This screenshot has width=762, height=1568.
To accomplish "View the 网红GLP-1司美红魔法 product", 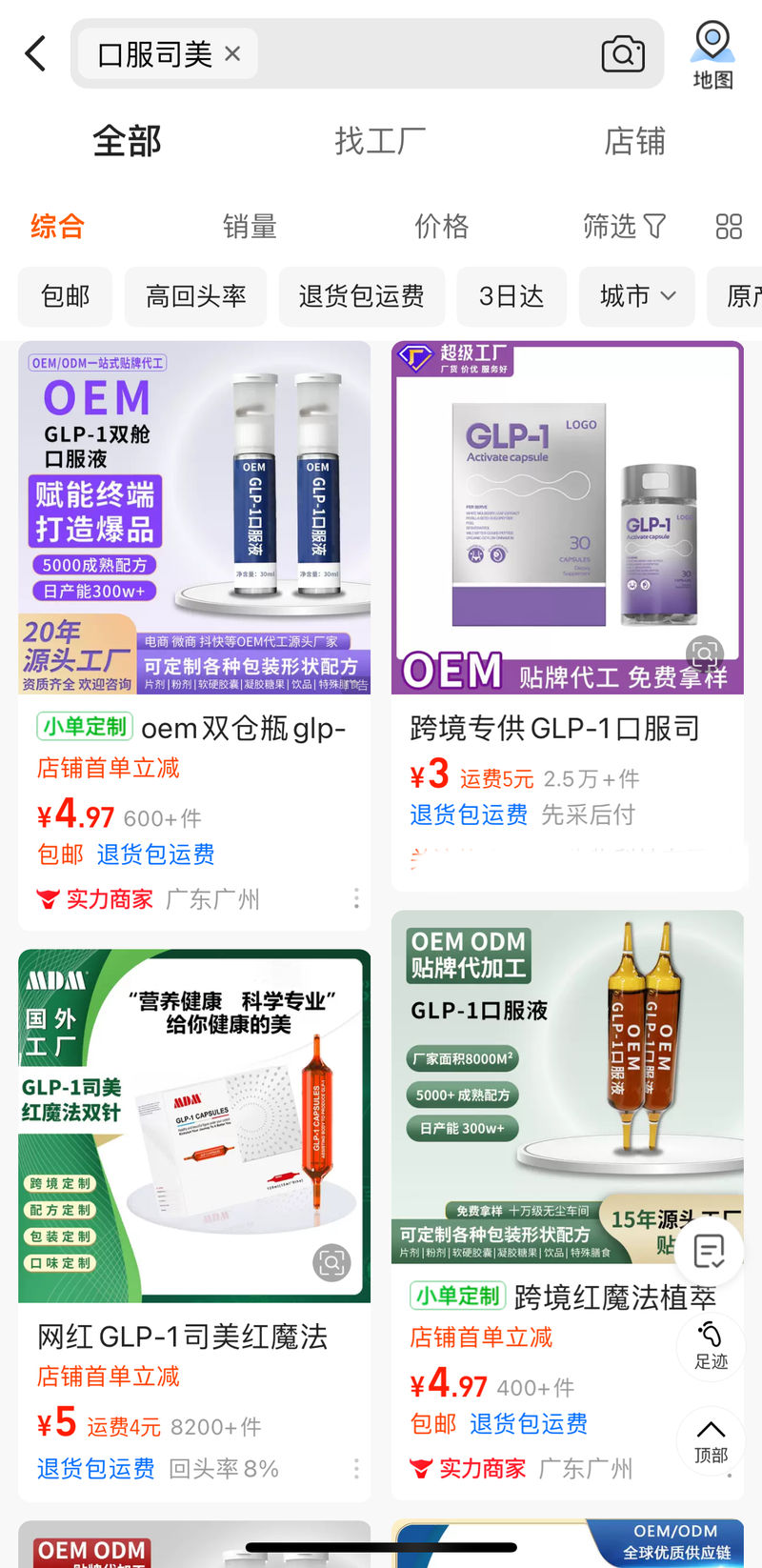I will tap(194, 1225).
